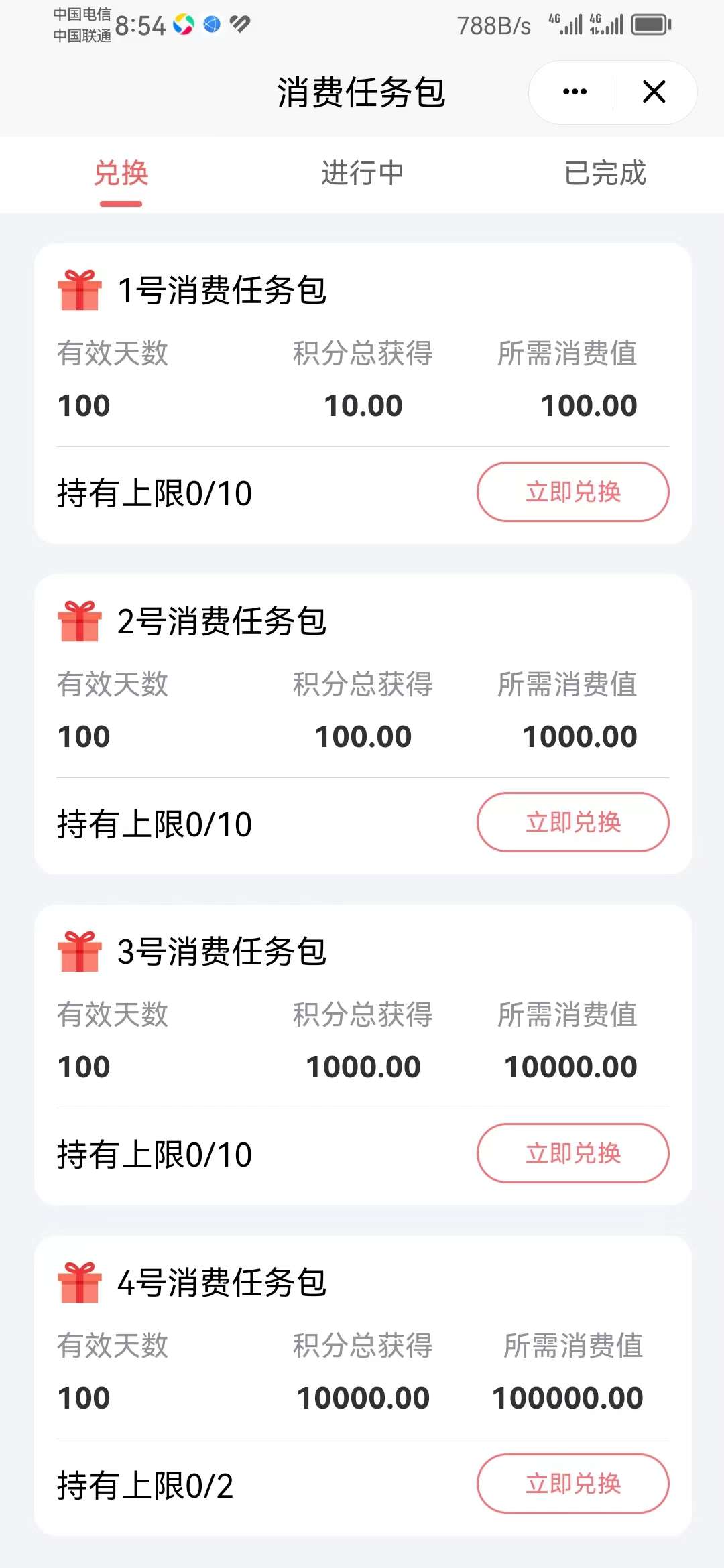Switch to the 进行中 tab
The width and height of the screenshot is (724, 1568).
[362, 174]
